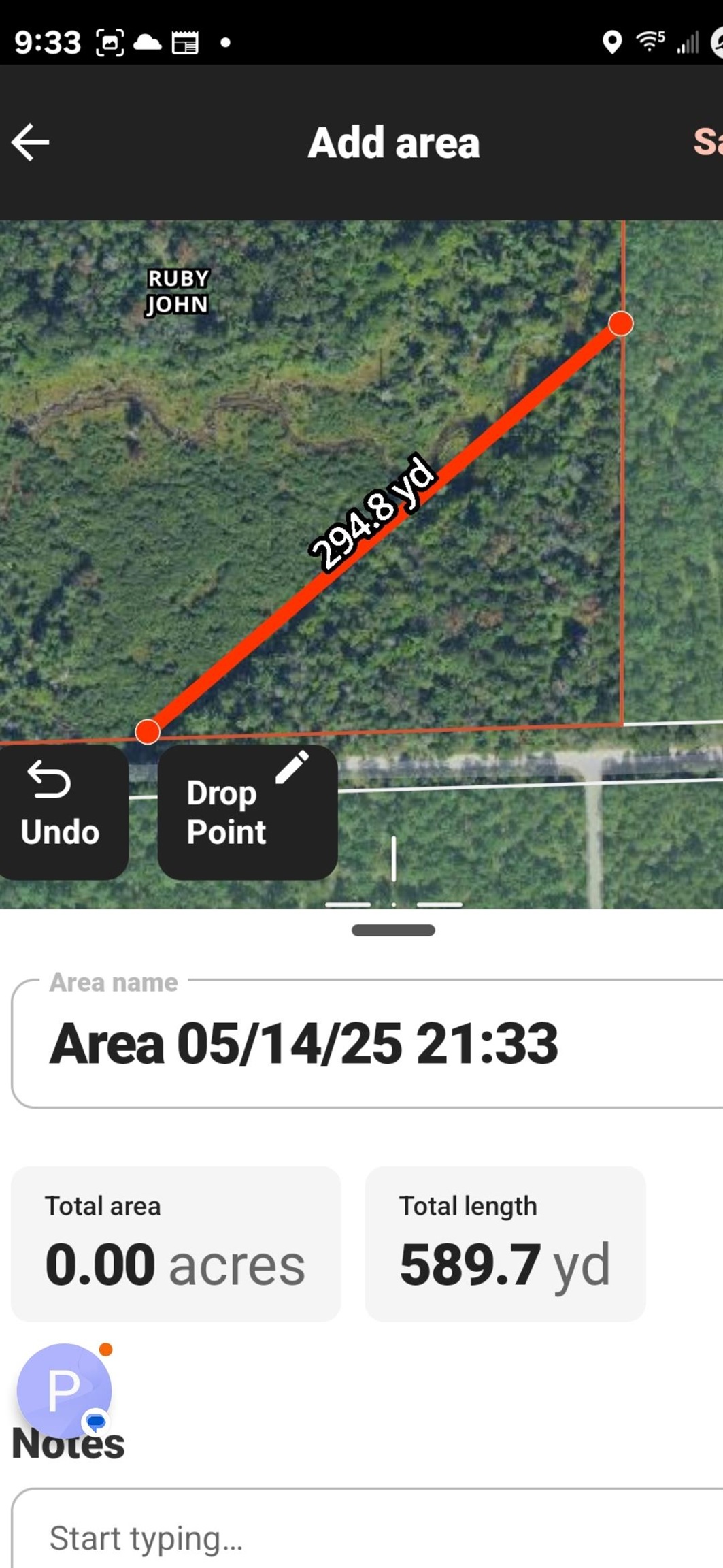Tap the Wi-Fi icon in the status bar
The image size is (723, 1568).
[x=649, y=42]
